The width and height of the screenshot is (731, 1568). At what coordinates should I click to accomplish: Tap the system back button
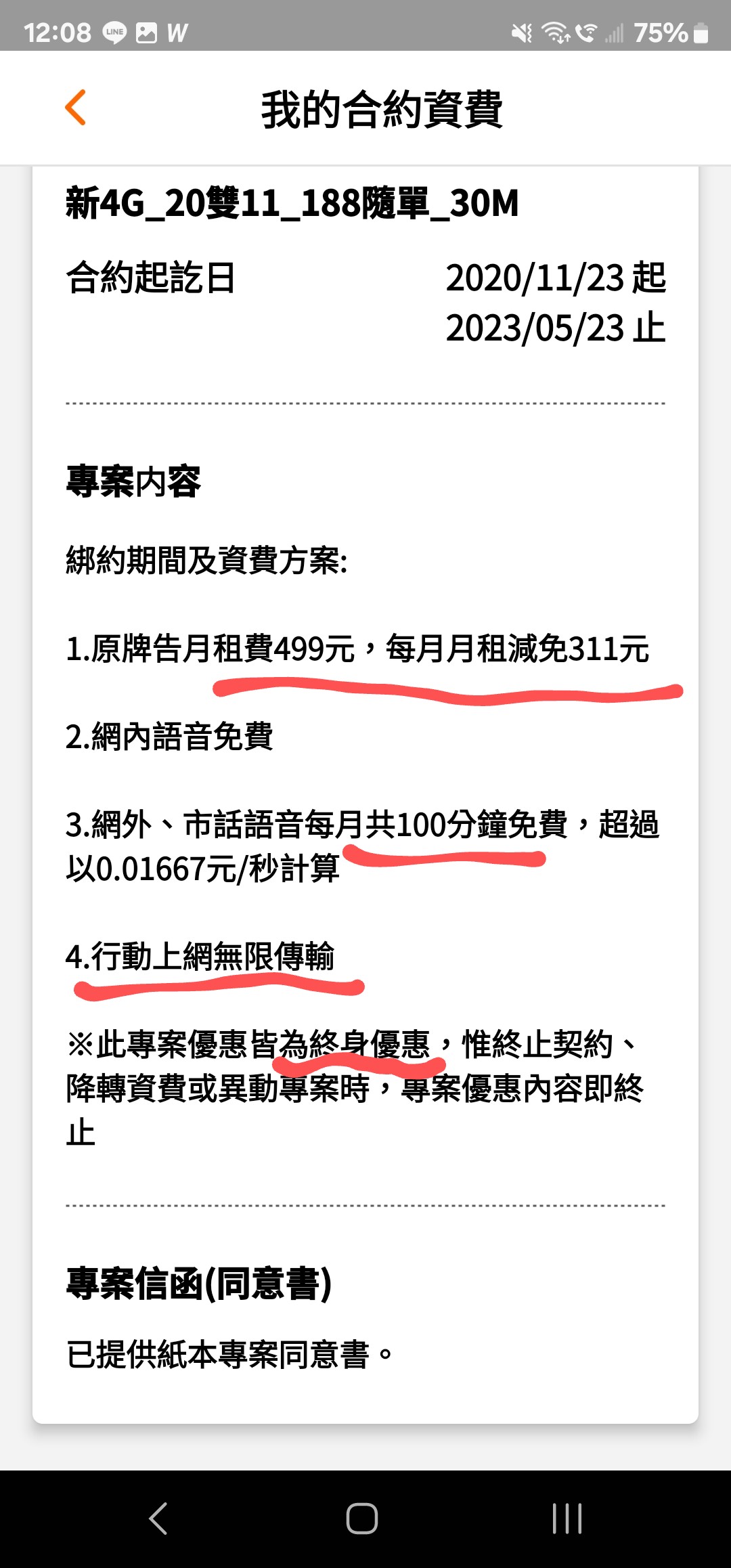(x=158, y=1518)
